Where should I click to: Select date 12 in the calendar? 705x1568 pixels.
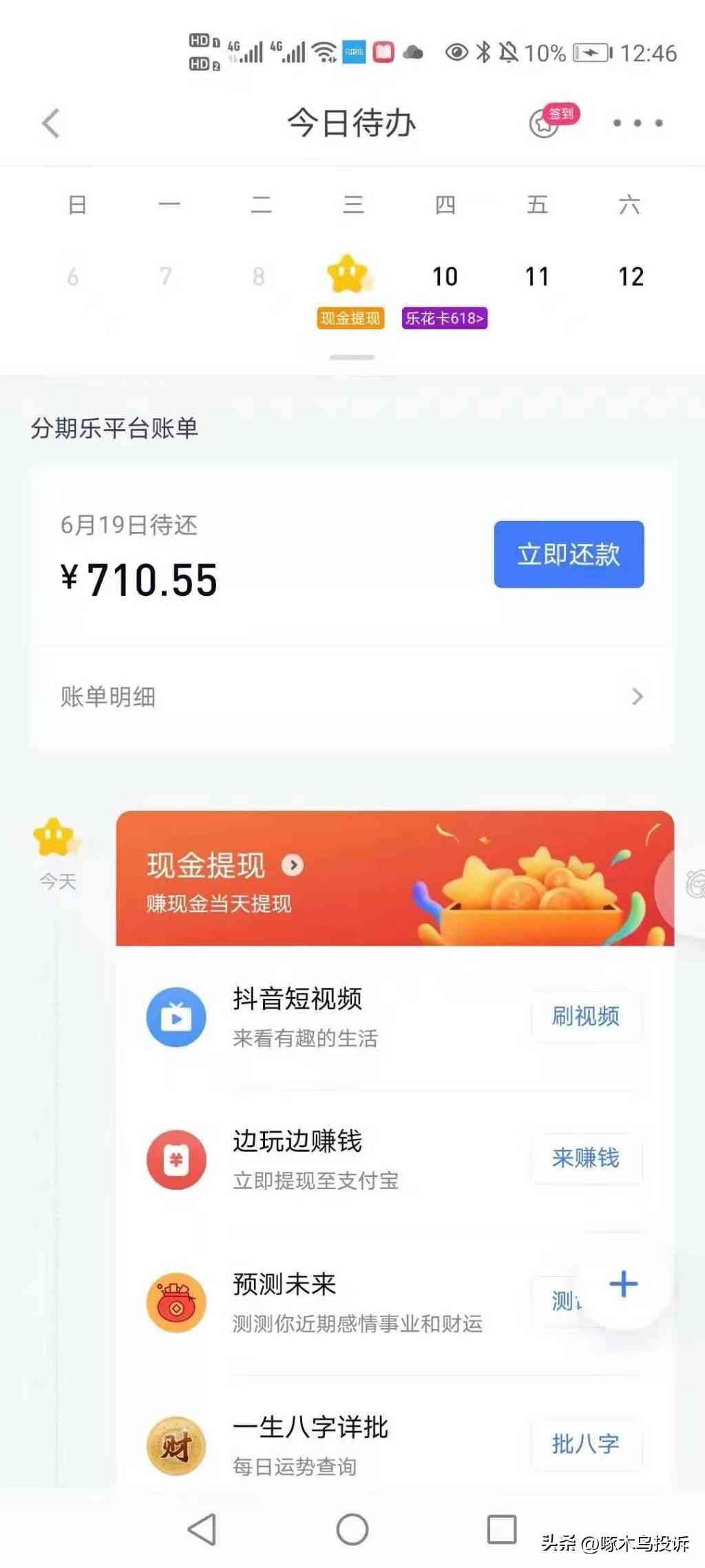pyautogui.click(x=631, y=277)
